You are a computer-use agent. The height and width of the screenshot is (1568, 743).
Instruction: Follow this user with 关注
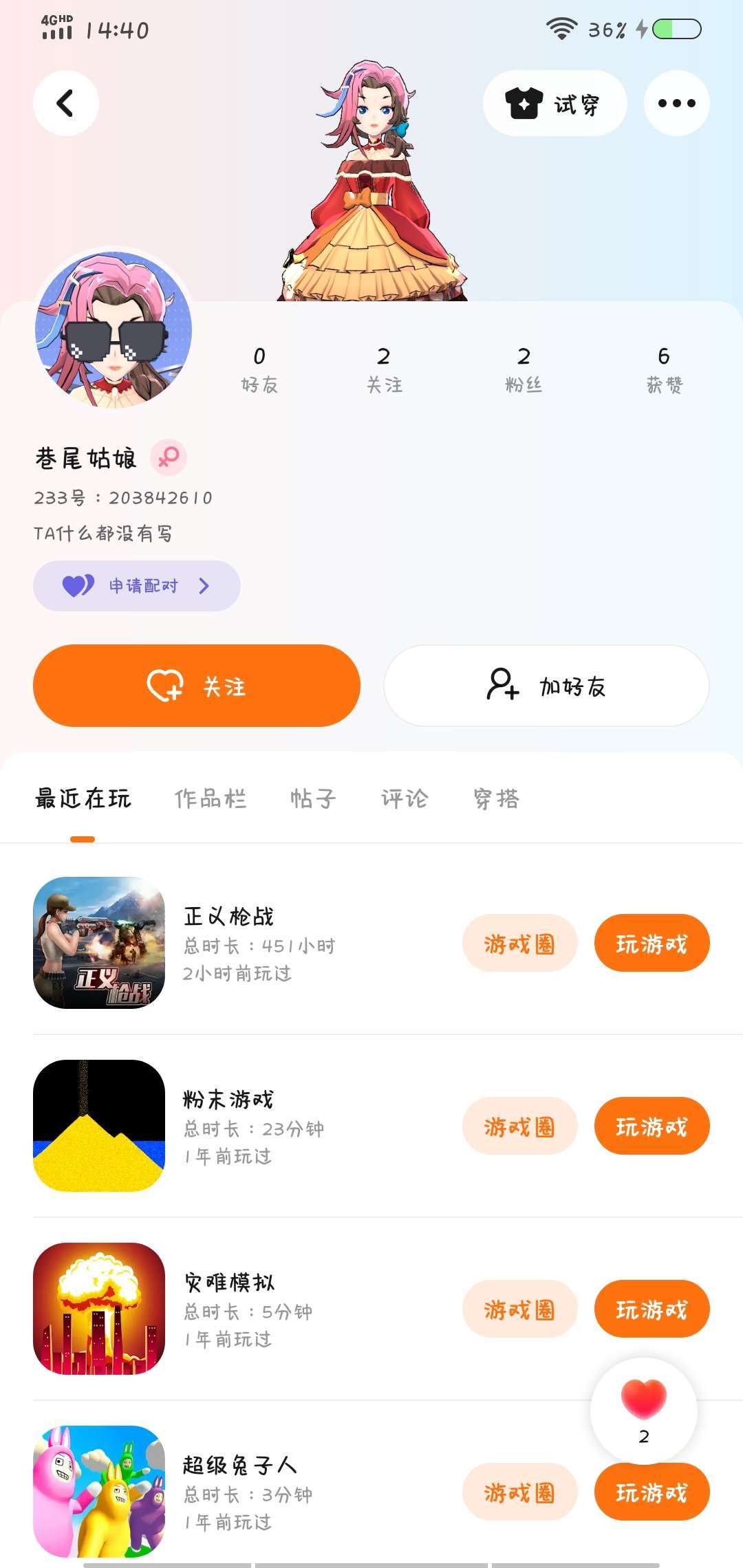tap(197, 686)
